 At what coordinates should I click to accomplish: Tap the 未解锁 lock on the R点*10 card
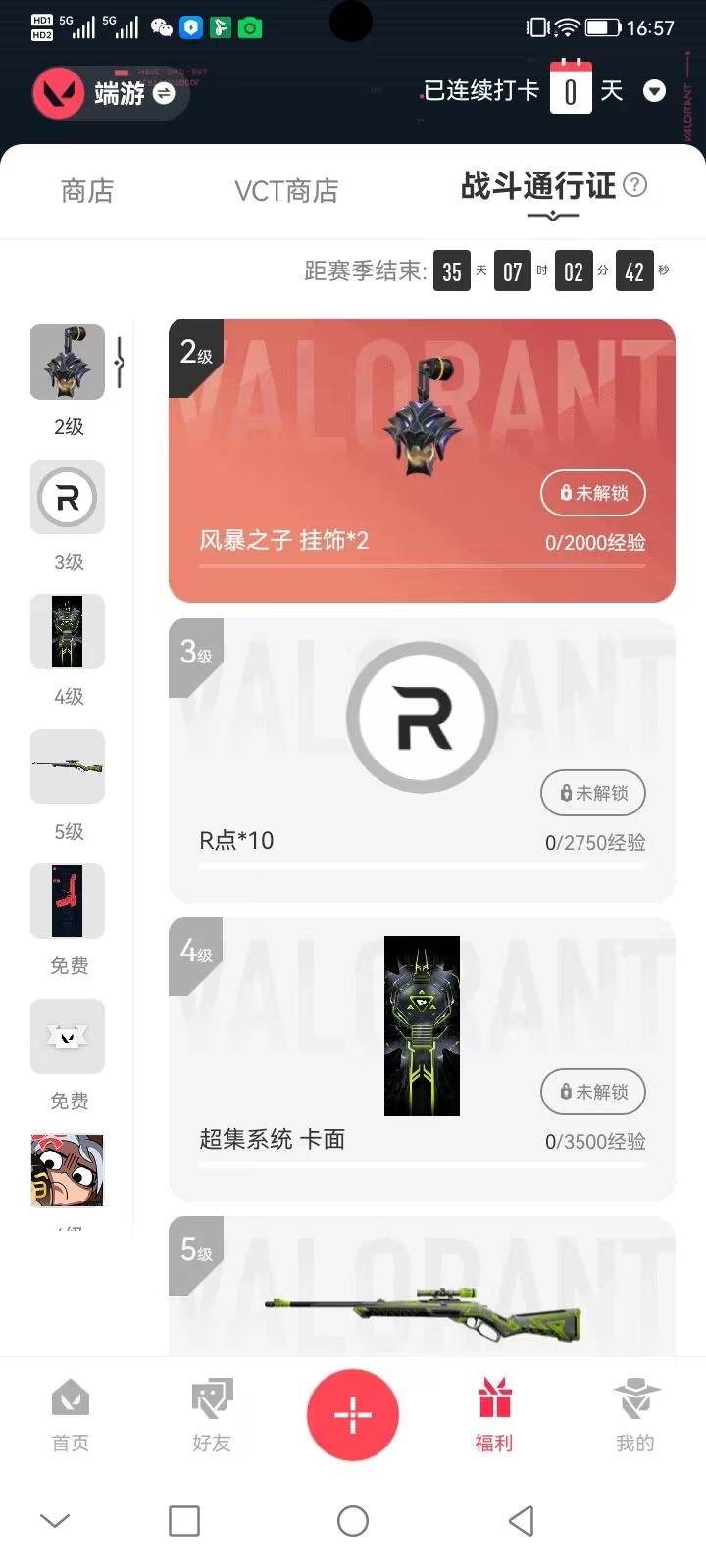pyautogui.click(x=592, y=794)
